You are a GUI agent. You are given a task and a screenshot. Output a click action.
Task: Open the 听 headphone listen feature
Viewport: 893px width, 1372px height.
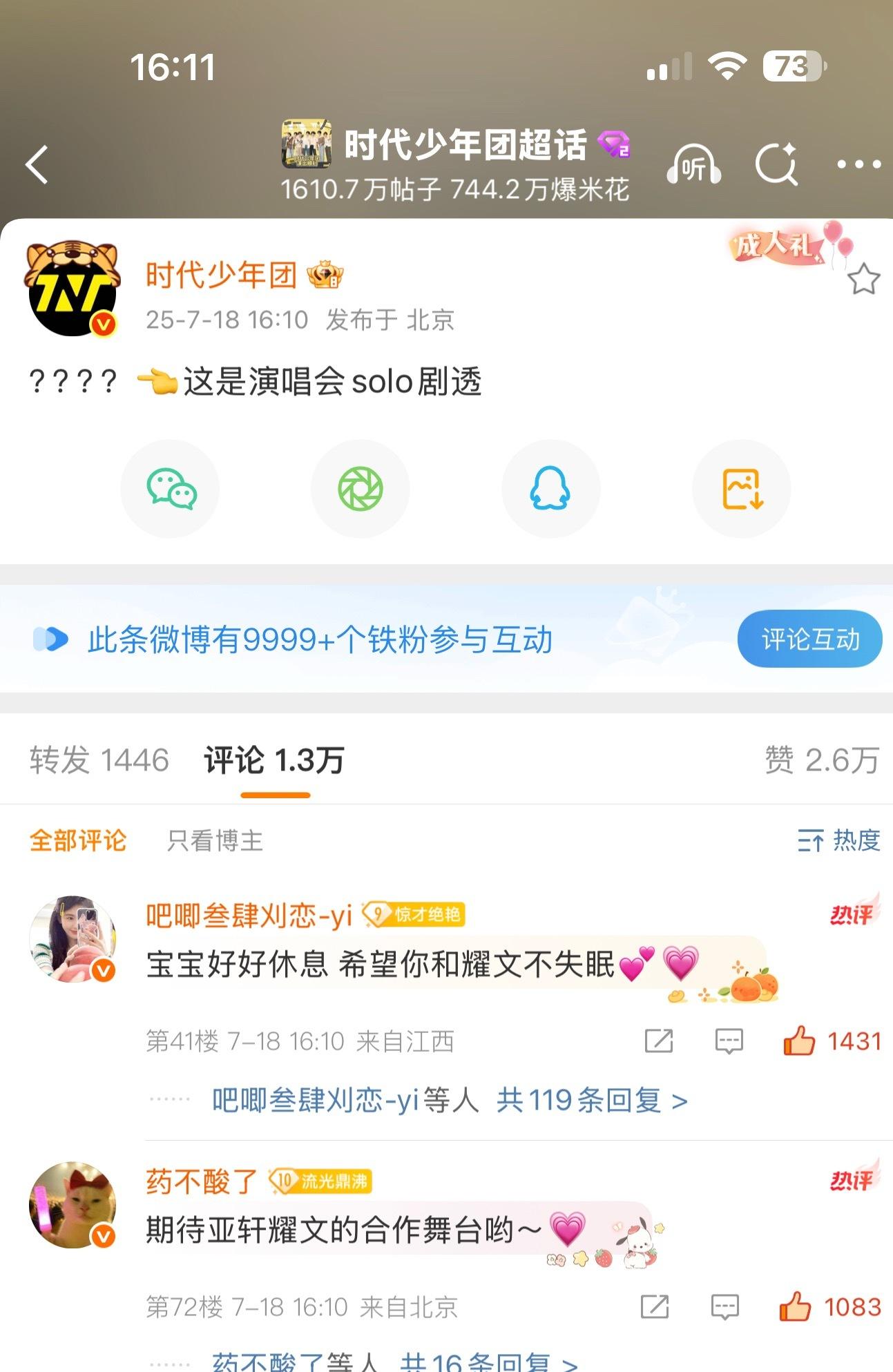tap(693, 164)
